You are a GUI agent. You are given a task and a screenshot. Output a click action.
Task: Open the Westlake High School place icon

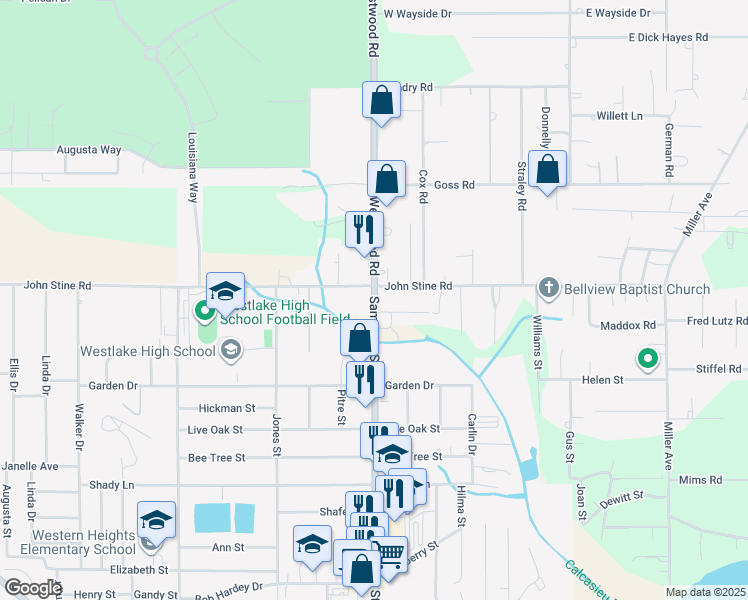(231, 349)
